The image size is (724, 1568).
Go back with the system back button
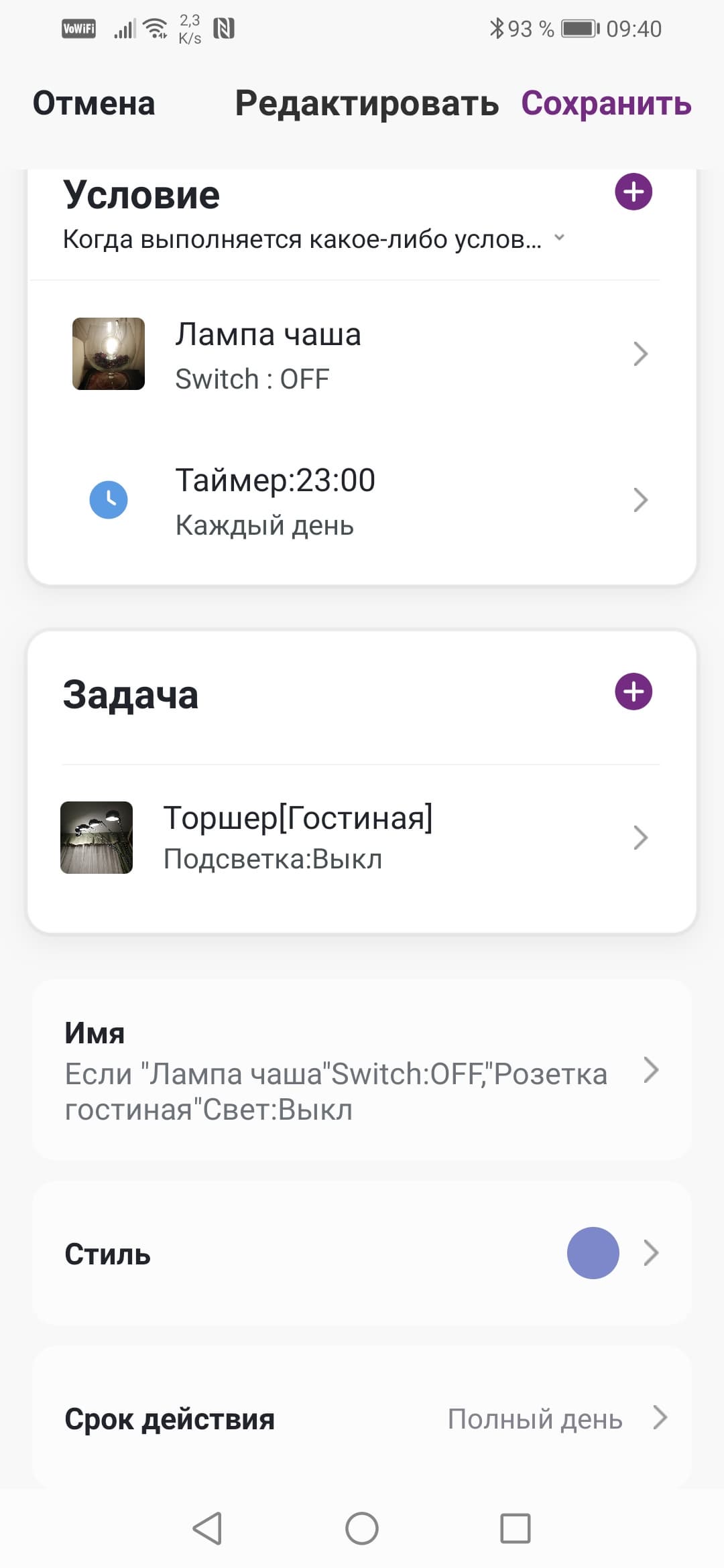click(207, 1528)
